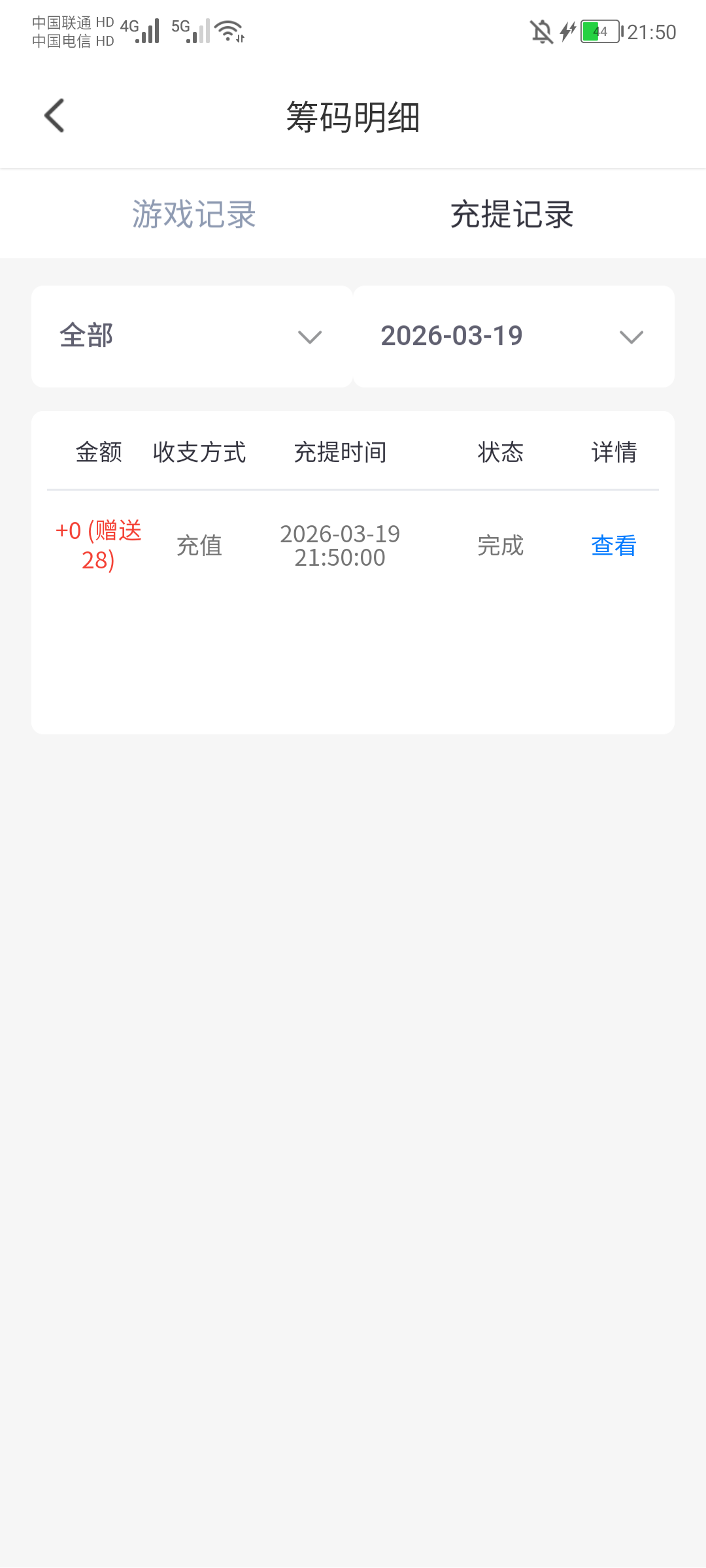View details via the 查看 link
Viewport: 706px width, 1568px height.
click(x=613, y=546)
